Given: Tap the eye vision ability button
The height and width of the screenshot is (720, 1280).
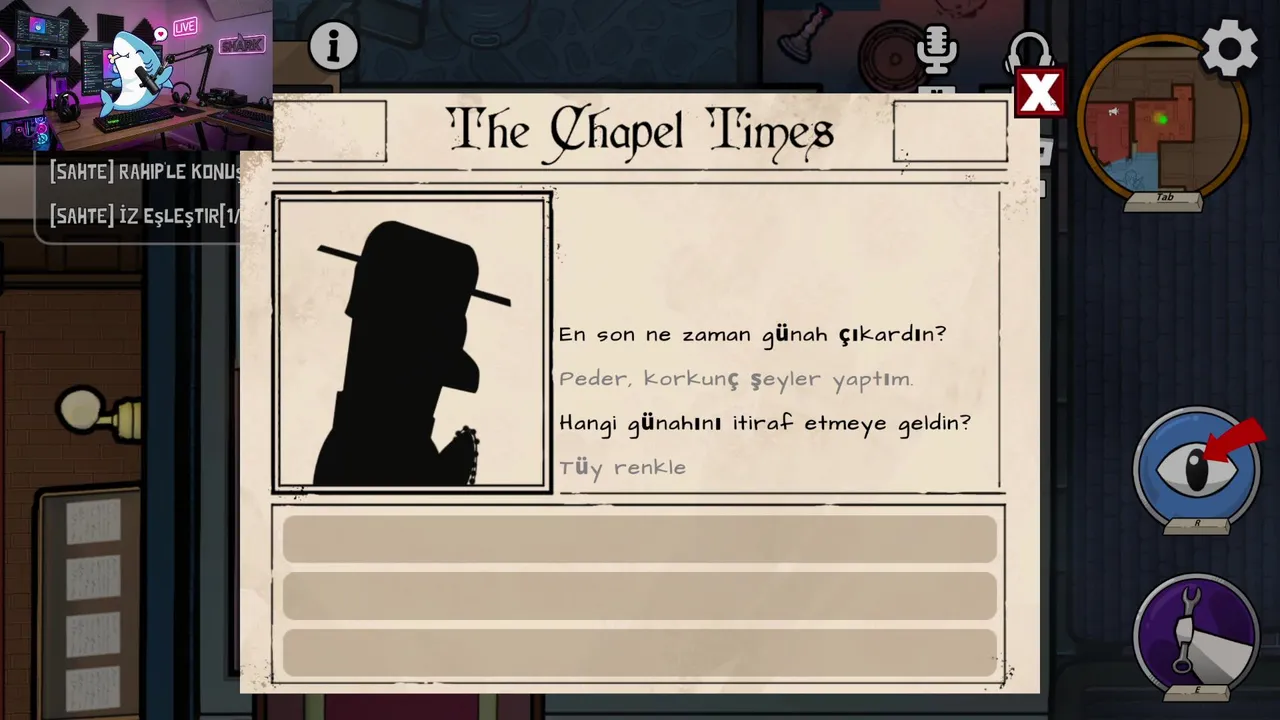Looking at the screenshot, I should point(1196,468).
